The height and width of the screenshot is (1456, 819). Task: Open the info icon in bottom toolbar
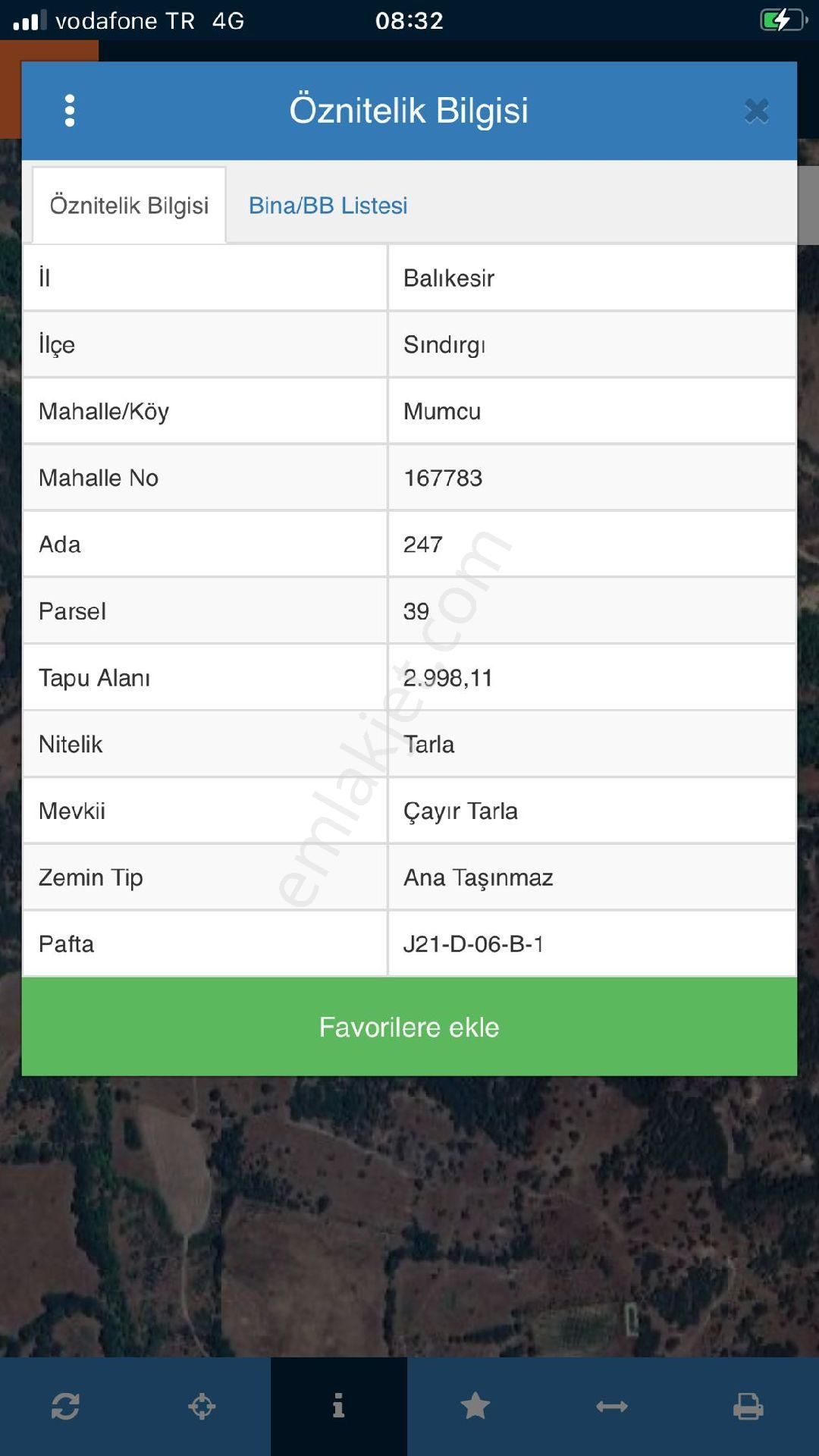click(x=338, y=1407)
